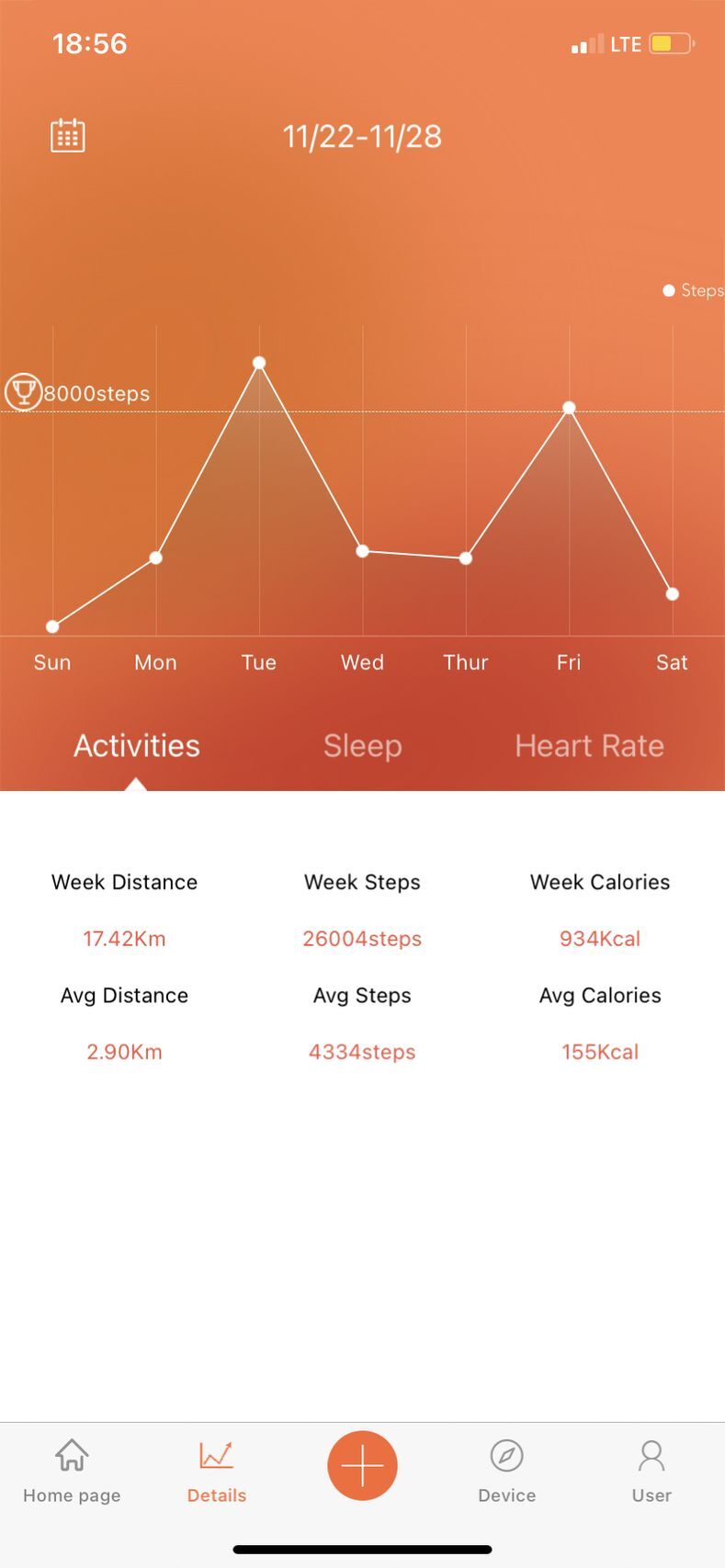Toggle the Steps legend indicator
This screenshot has width=725, height=1568.
668,290
